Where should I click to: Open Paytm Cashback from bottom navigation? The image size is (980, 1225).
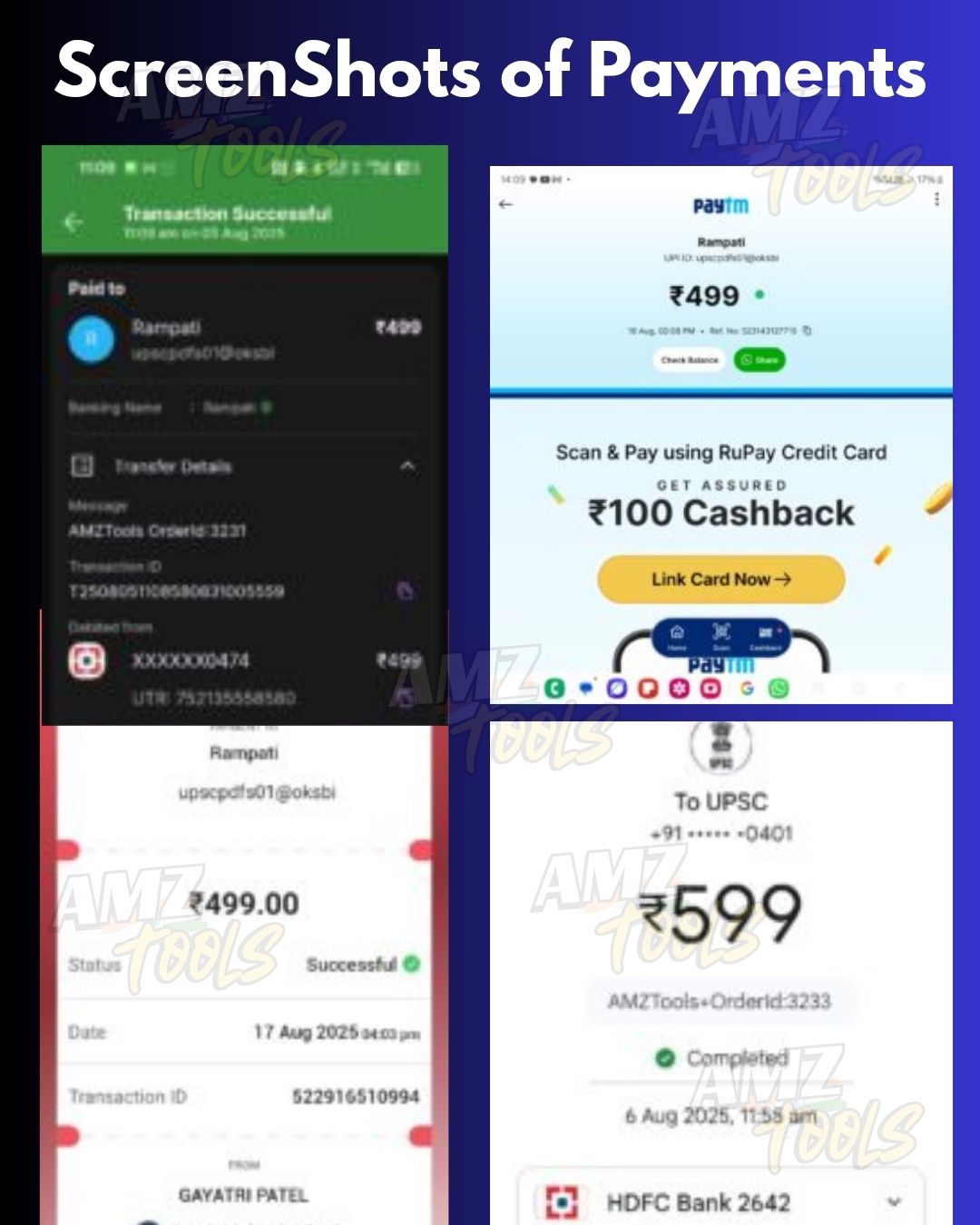click(x=767, y=633)
